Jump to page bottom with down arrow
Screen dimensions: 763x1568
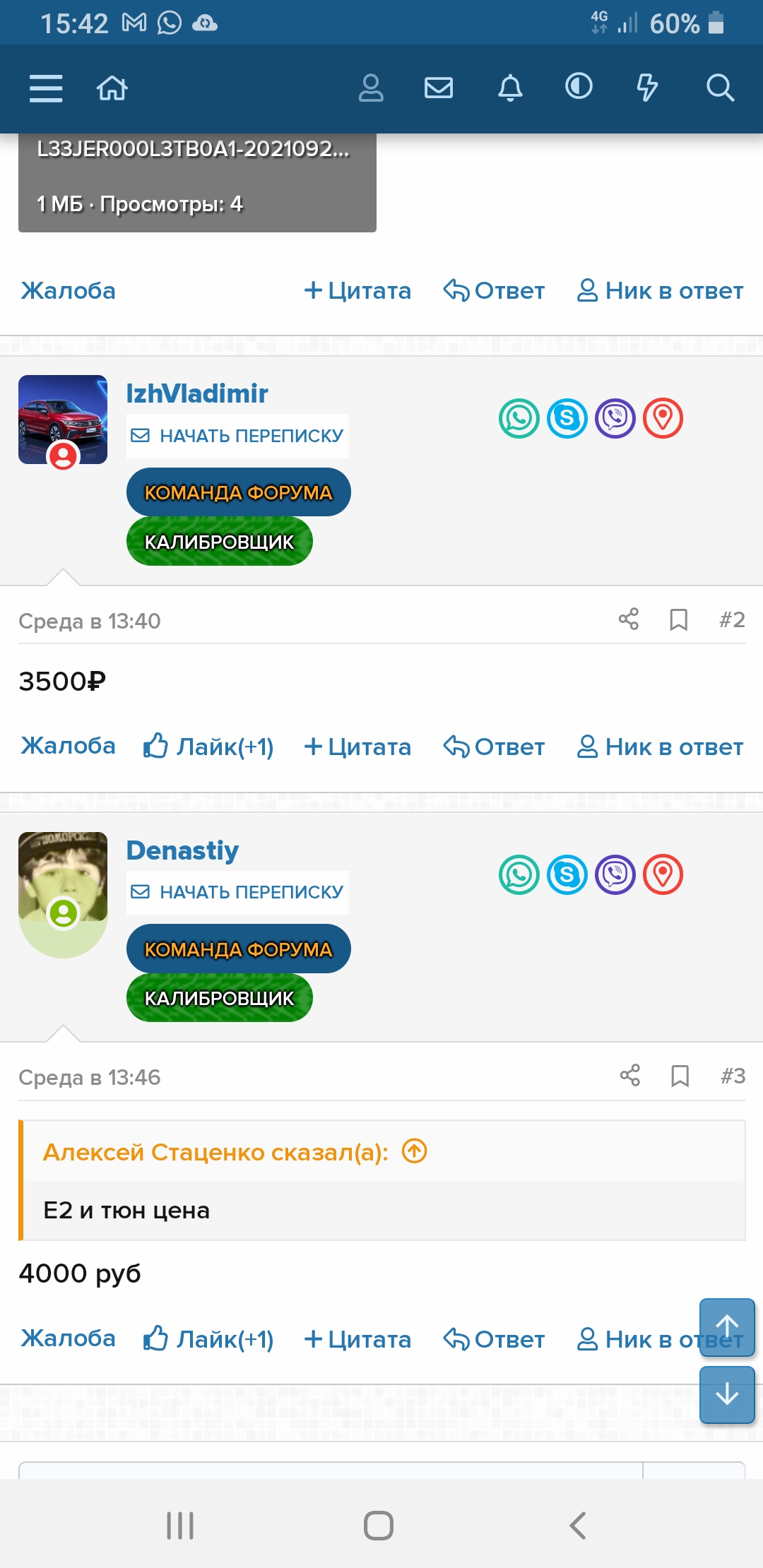click(727, 1395)
